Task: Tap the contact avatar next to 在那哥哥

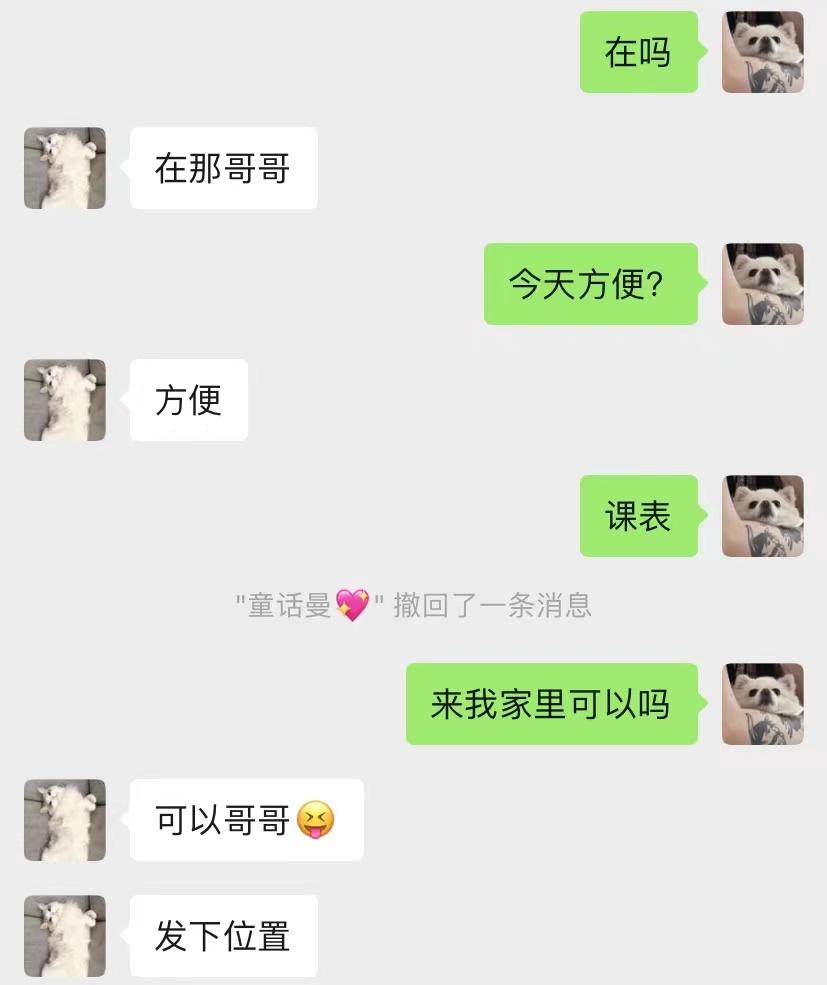Action: coord(65,168)
